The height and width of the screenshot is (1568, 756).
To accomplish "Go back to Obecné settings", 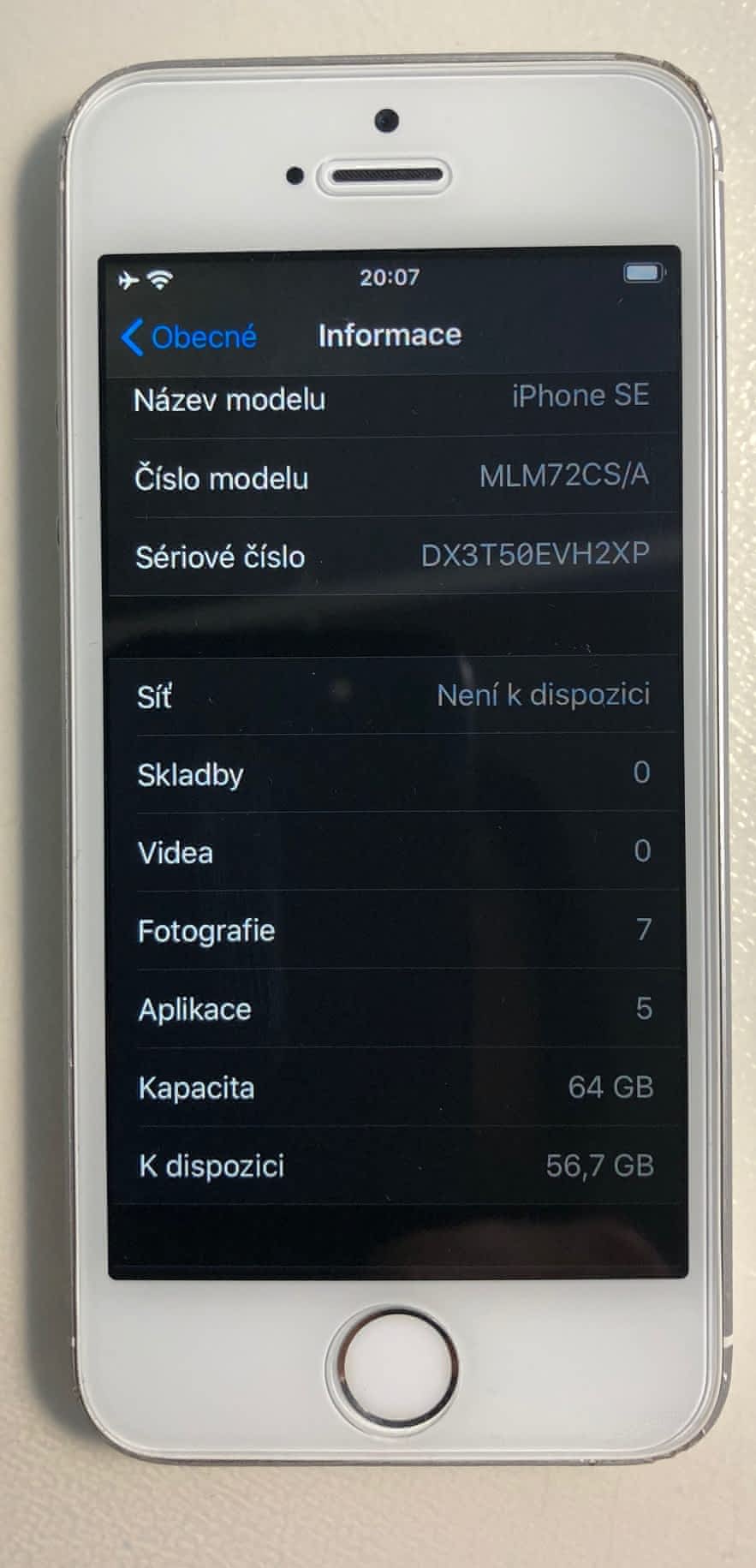I will (190, 337).
